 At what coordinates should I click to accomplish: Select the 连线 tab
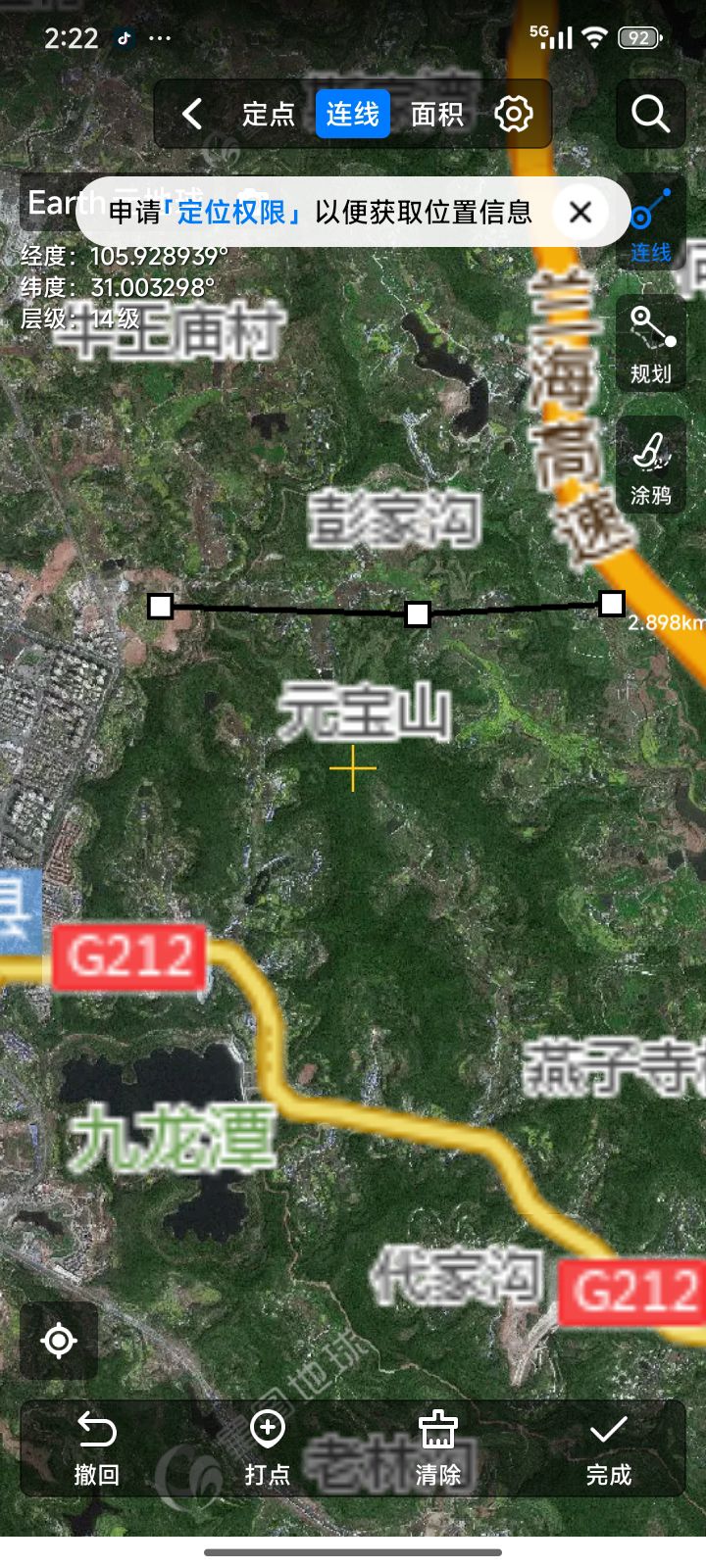pyautogui.click(x=352, y=115)
